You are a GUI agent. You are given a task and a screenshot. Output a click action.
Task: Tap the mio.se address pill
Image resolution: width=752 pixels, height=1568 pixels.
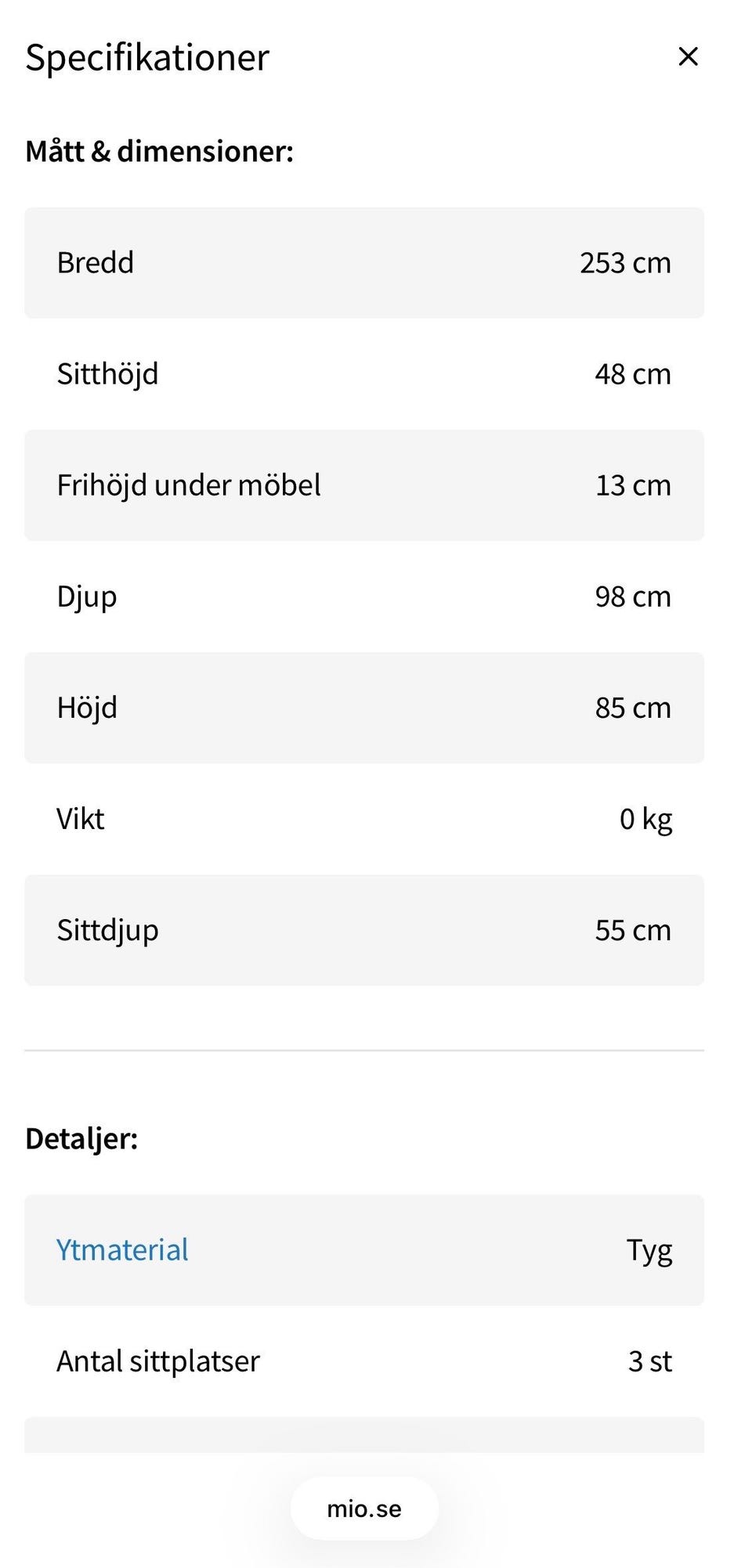click(364, 1509)
